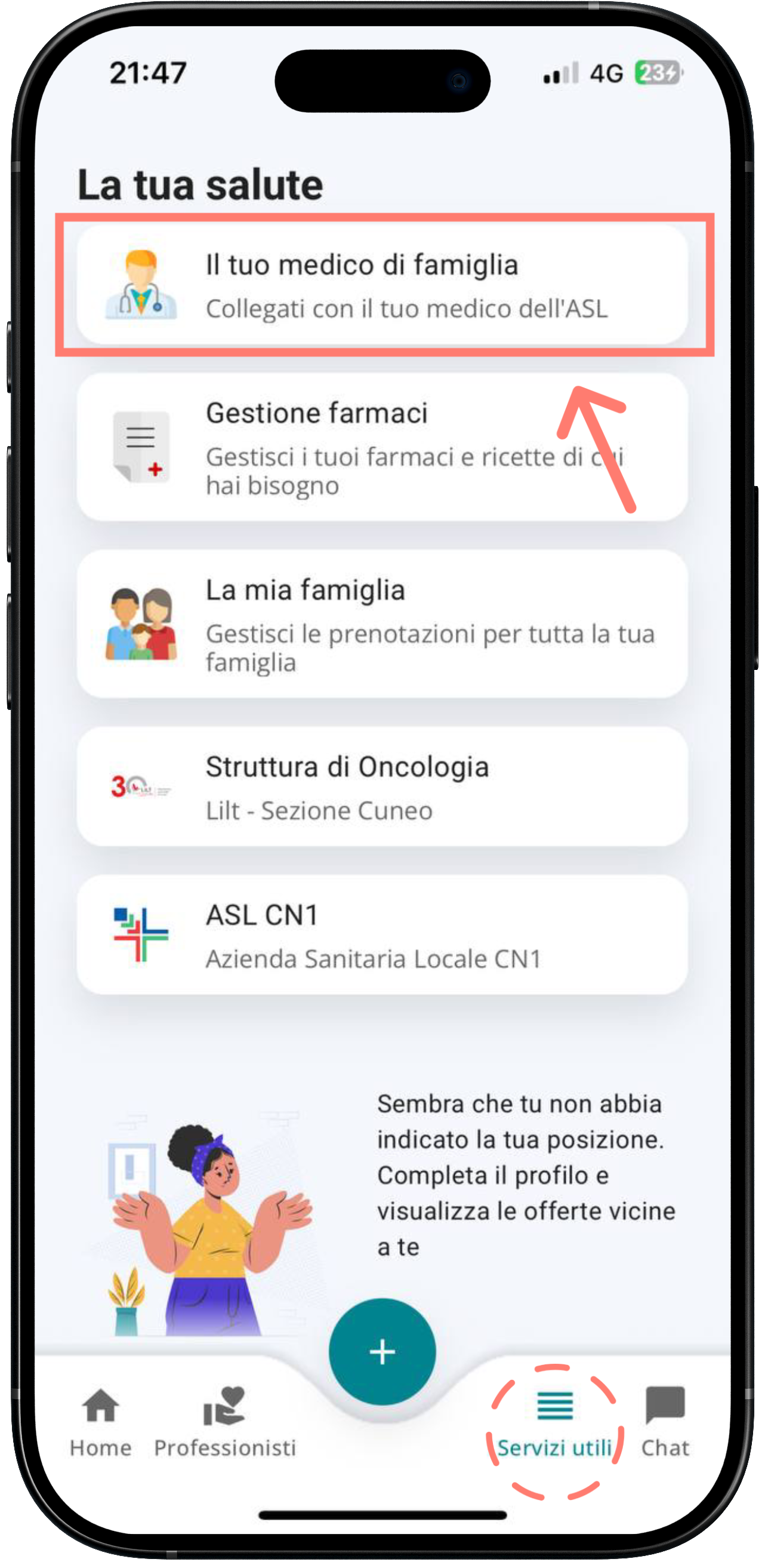Open Gestione farmaci card
Screen dimensions: 771x1568
pos(382,447)
